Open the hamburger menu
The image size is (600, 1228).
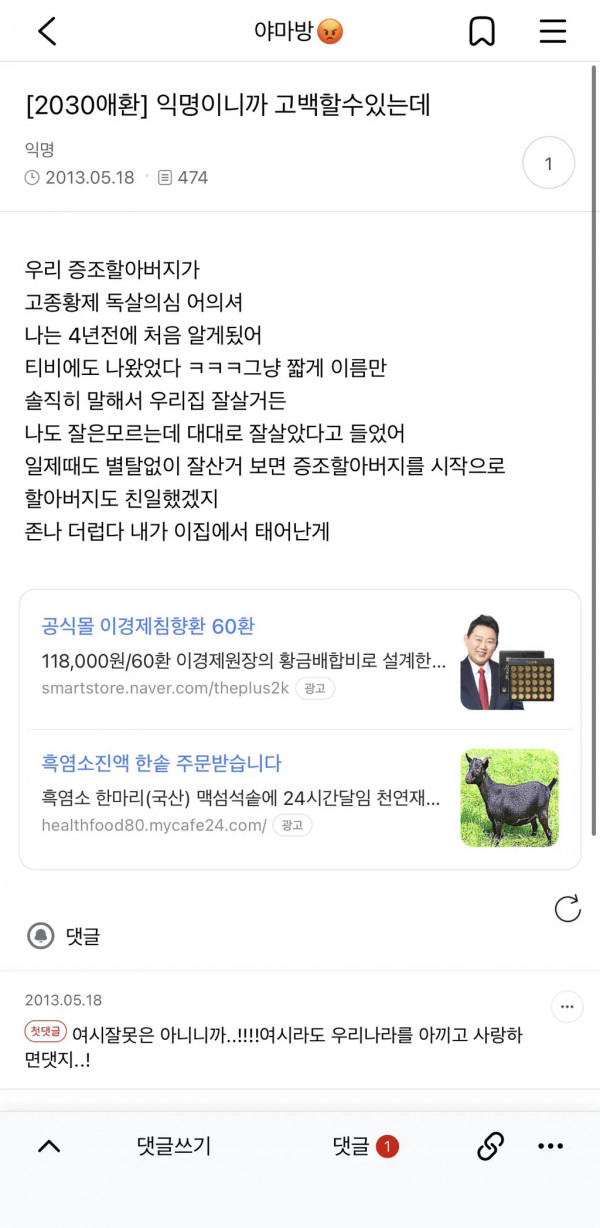tap(553, 31)
